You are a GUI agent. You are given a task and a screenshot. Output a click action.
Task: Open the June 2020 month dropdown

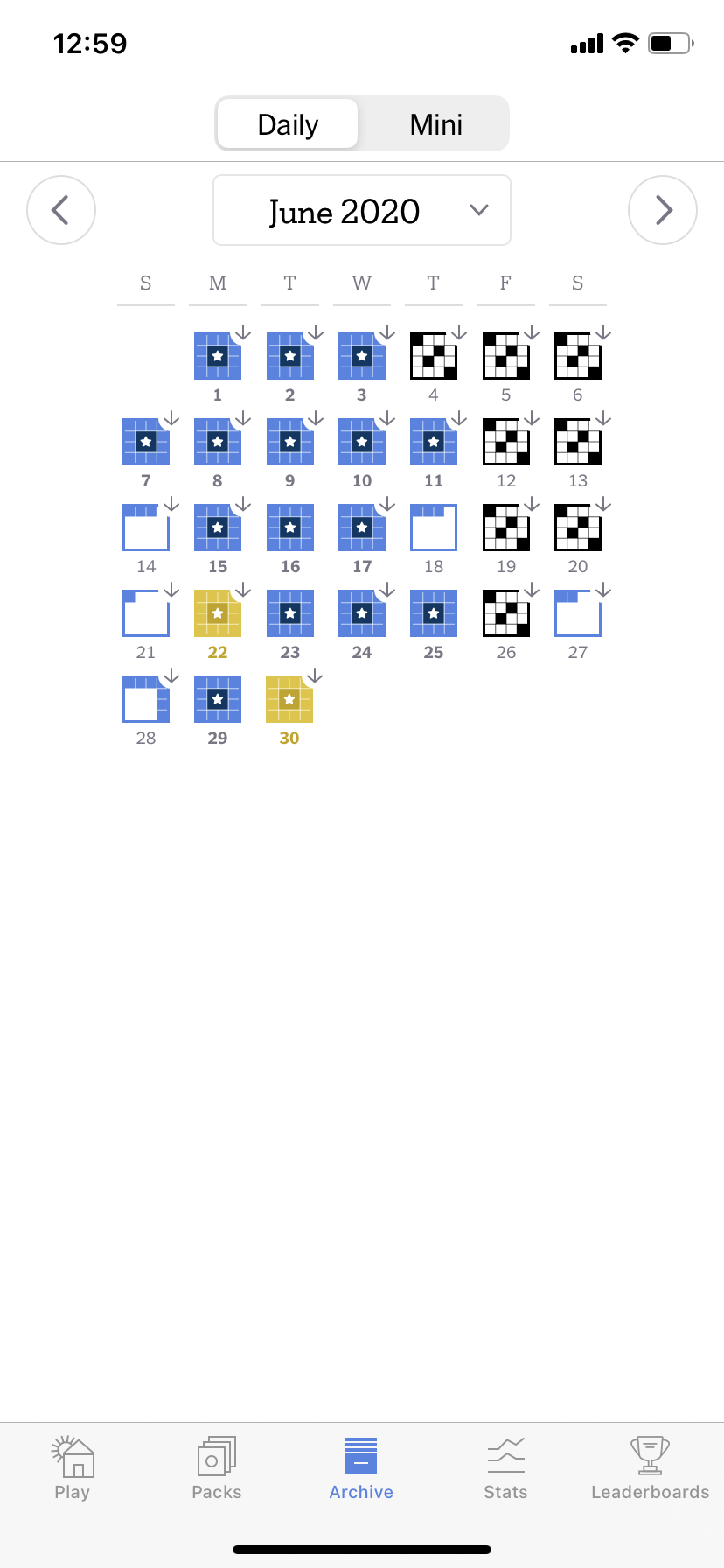[362, 211]
